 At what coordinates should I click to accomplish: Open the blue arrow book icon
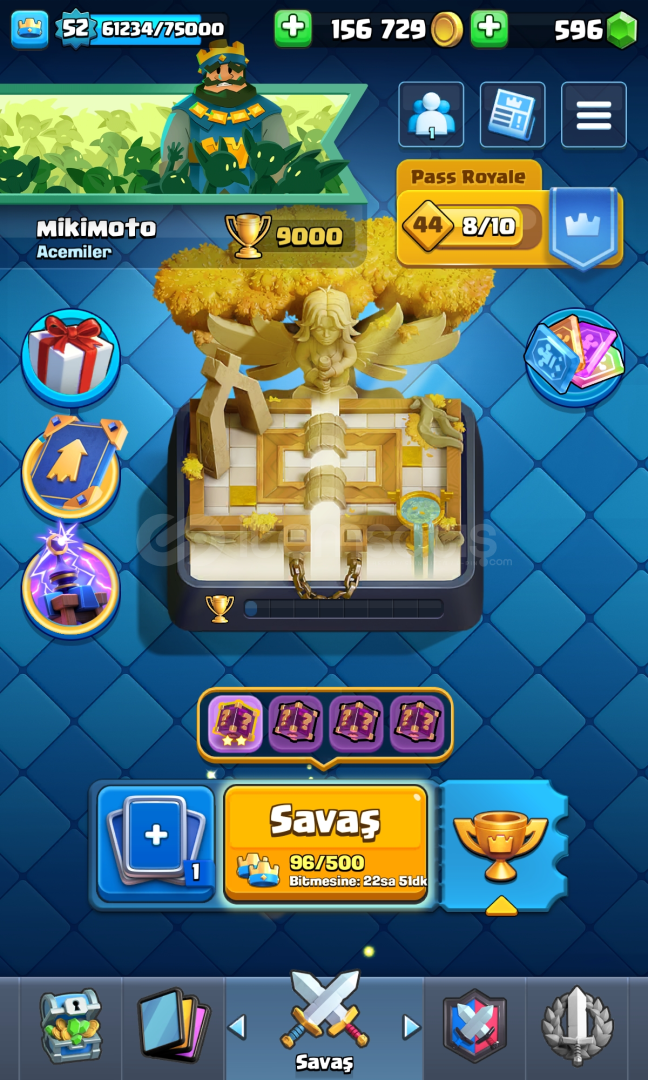tap(71, 468)
